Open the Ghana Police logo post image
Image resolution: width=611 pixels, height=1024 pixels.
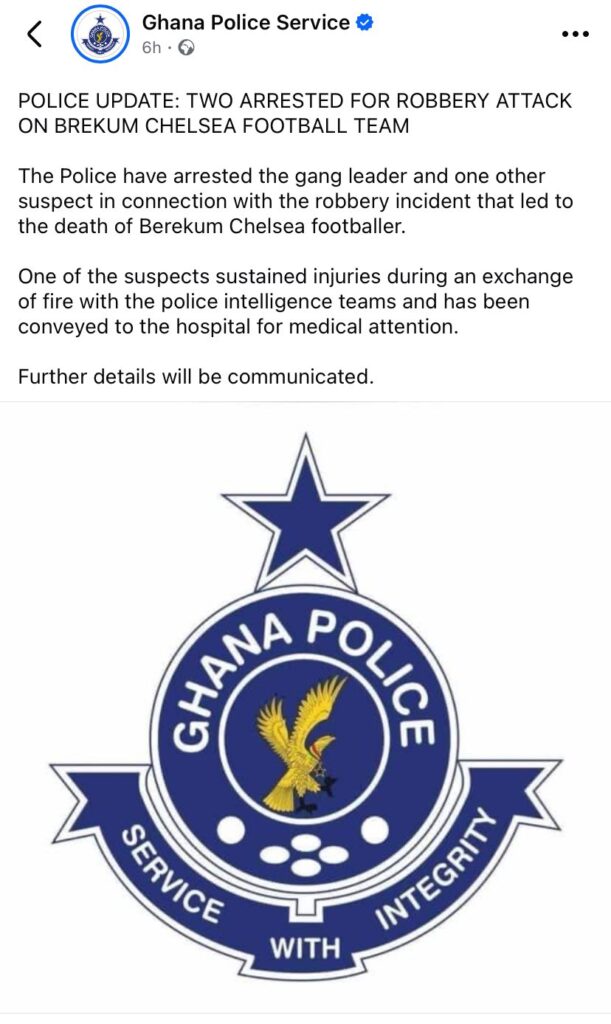(x=305, y=710)
